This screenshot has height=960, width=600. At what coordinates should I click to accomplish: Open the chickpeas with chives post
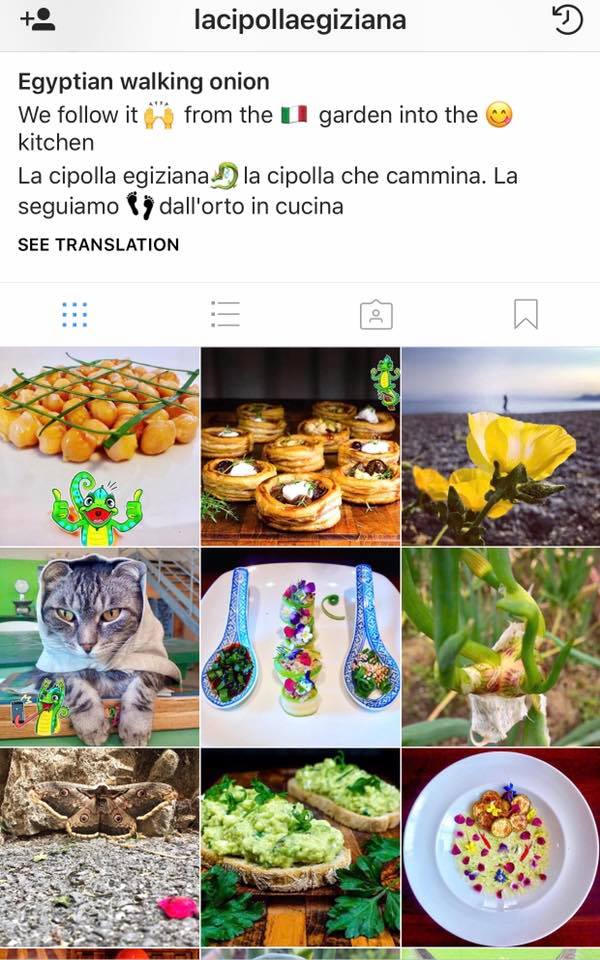[x=99, y=445]
